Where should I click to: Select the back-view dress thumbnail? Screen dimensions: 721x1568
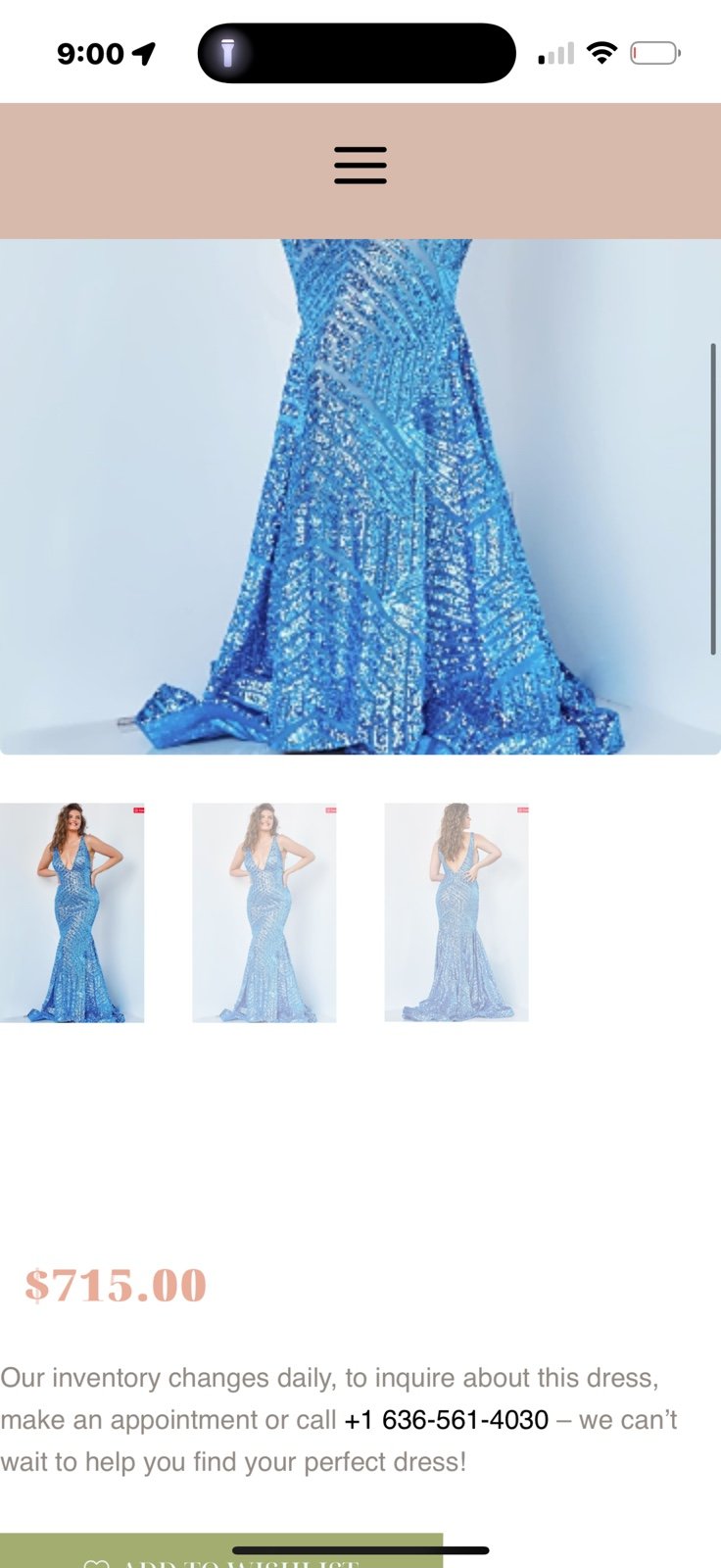[457, 912]
